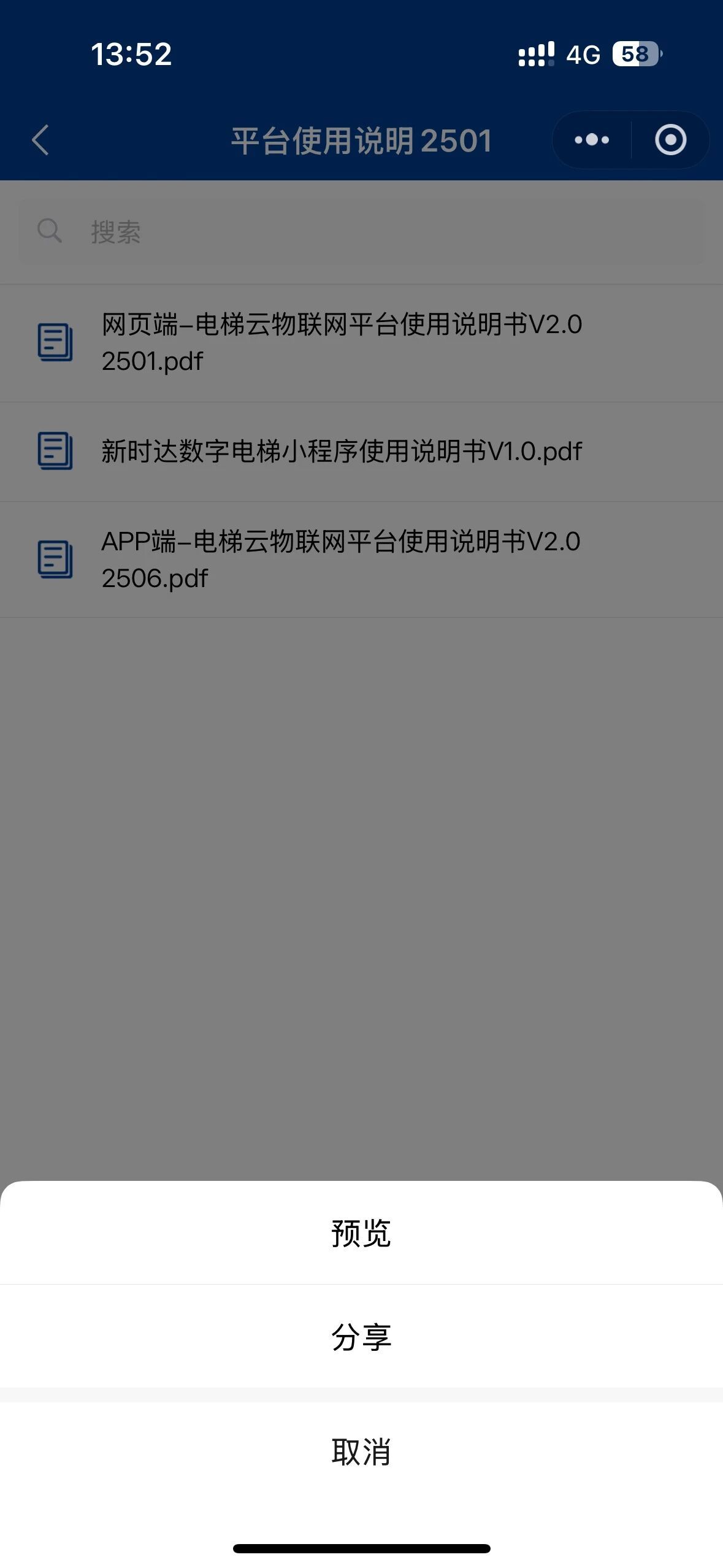Tap the 搜索 search field
Image resolution: width=723 pixels, height=1568 pixels.
[x=361, y=232]
